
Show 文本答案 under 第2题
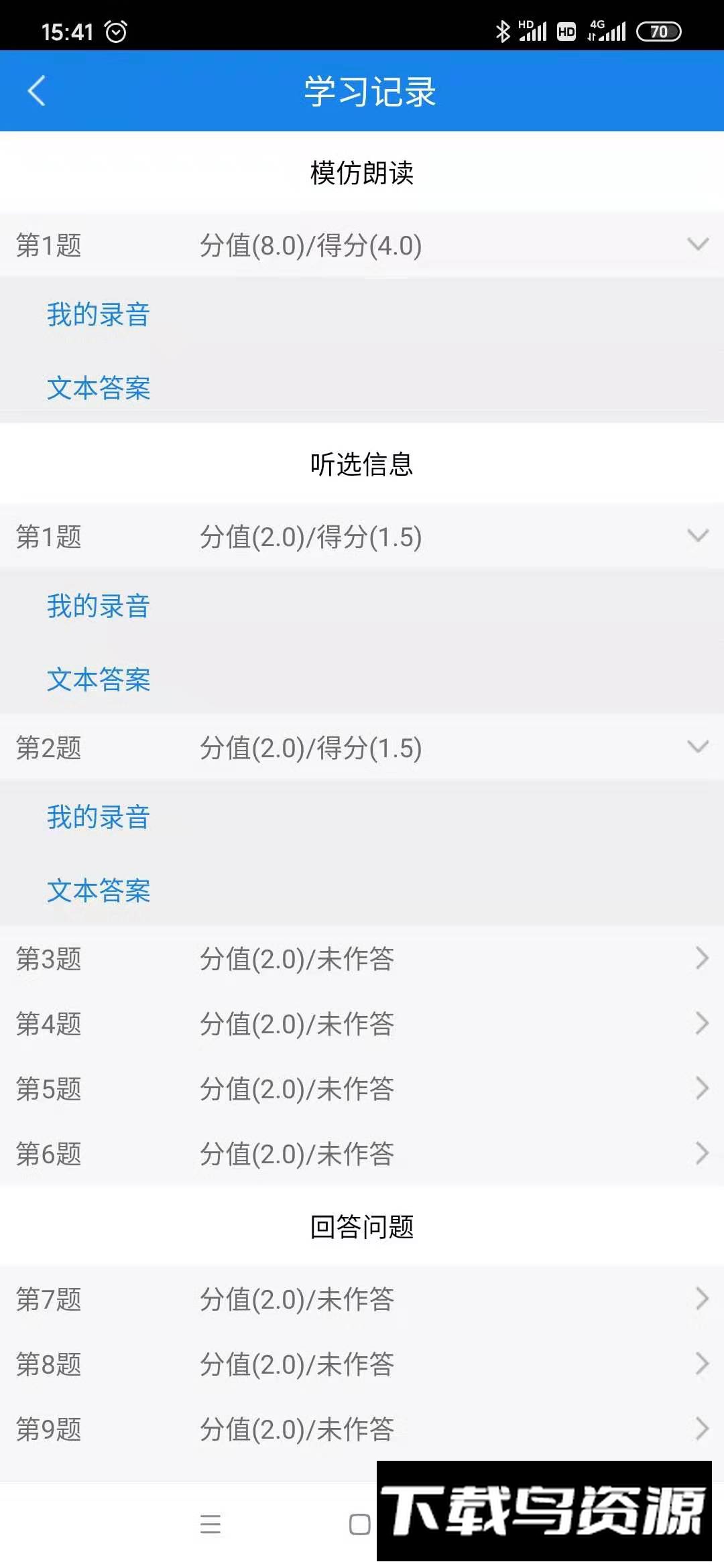[99, 891]
